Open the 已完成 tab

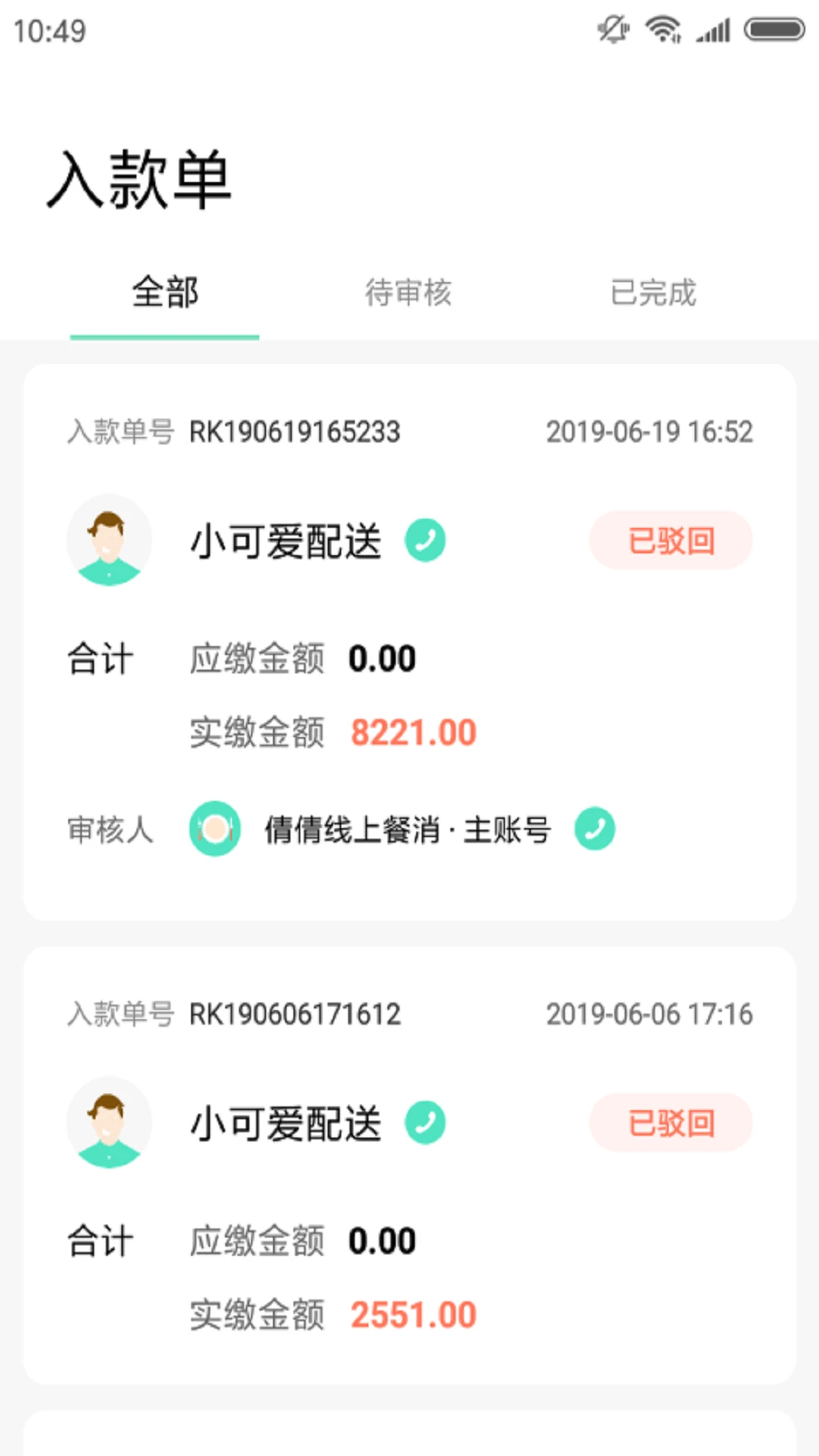pyautogui.click(x=654, y=294)
